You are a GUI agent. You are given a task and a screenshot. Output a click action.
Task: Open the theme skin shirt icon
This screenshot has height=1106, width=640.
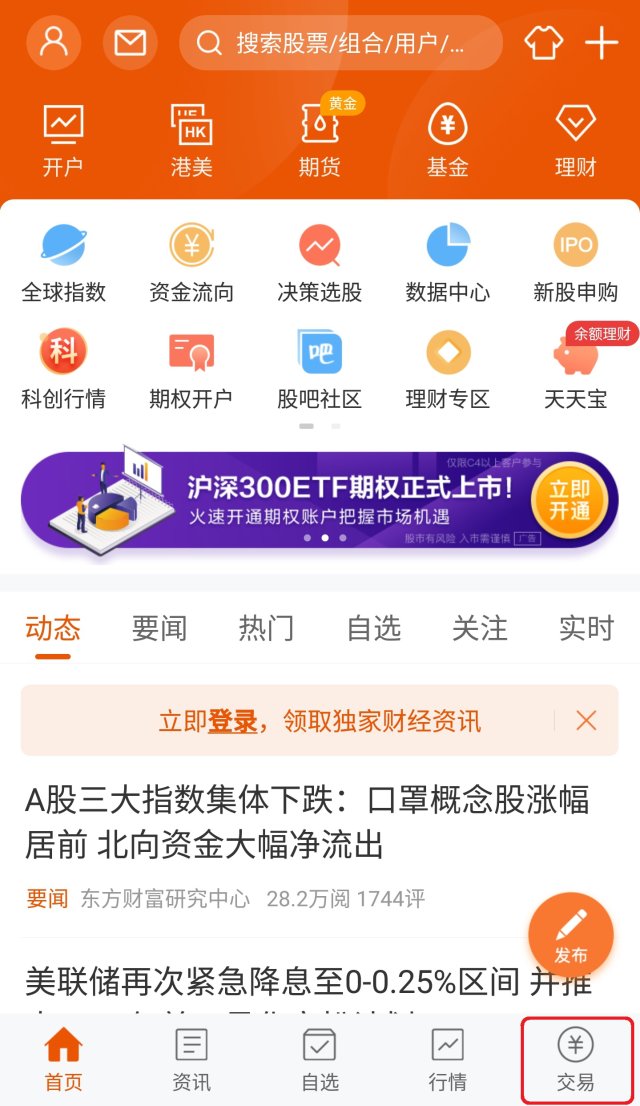[544, 43]
